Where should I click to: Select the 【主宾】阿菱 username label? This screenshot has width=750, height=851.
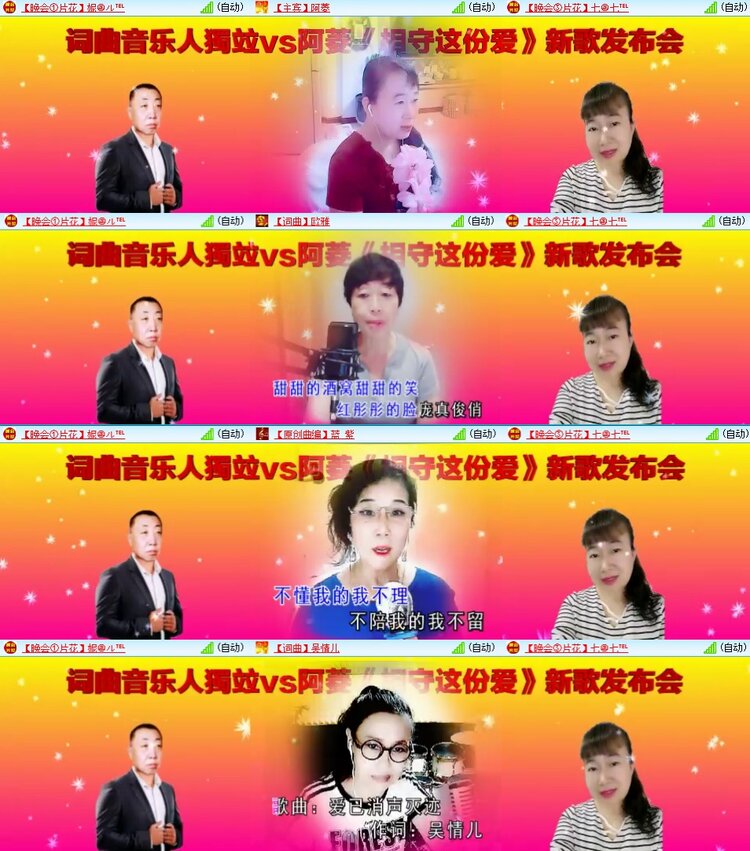coord(300,8)
